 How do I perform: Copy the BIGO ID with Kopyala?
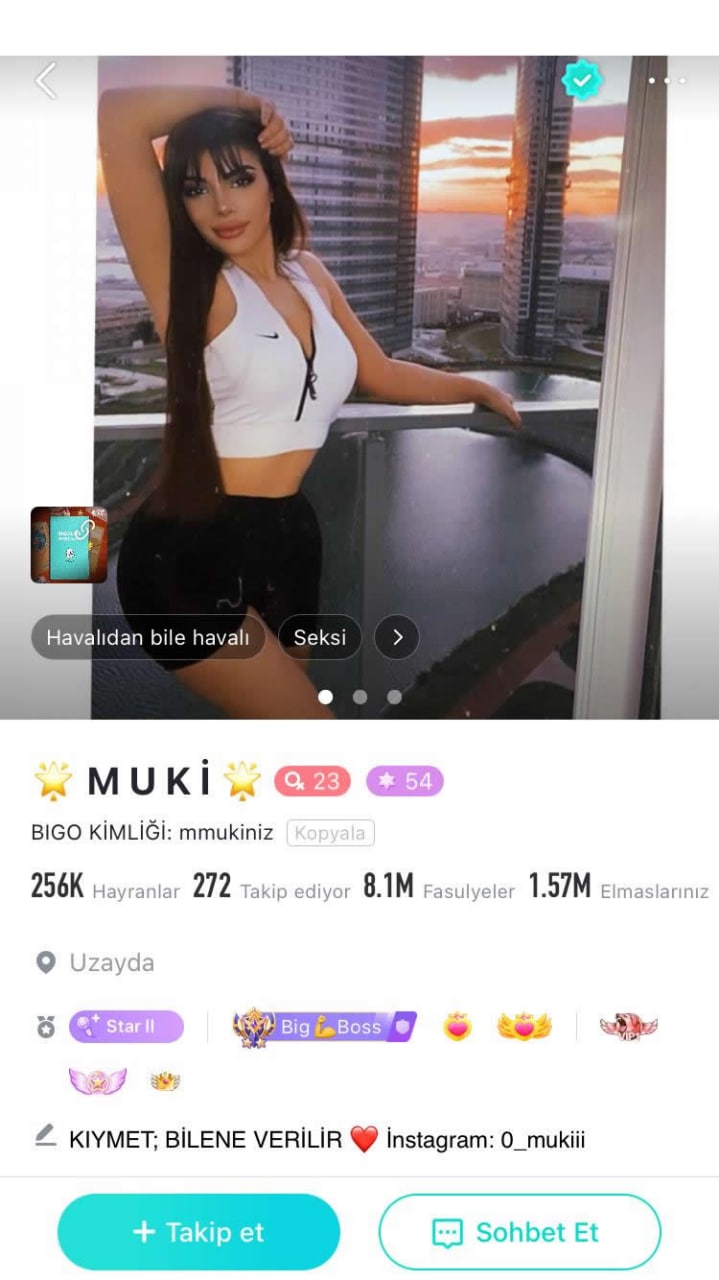tap(330, 833)
